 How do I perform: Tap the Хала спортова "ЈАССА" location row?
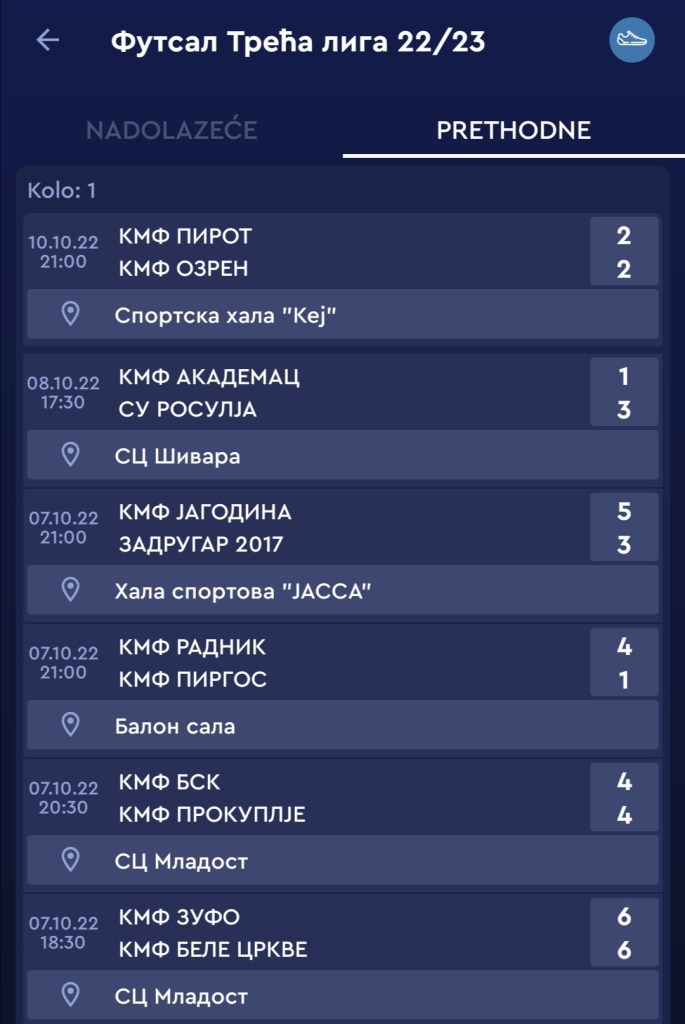pyautogui.click(x=342, y=590)
